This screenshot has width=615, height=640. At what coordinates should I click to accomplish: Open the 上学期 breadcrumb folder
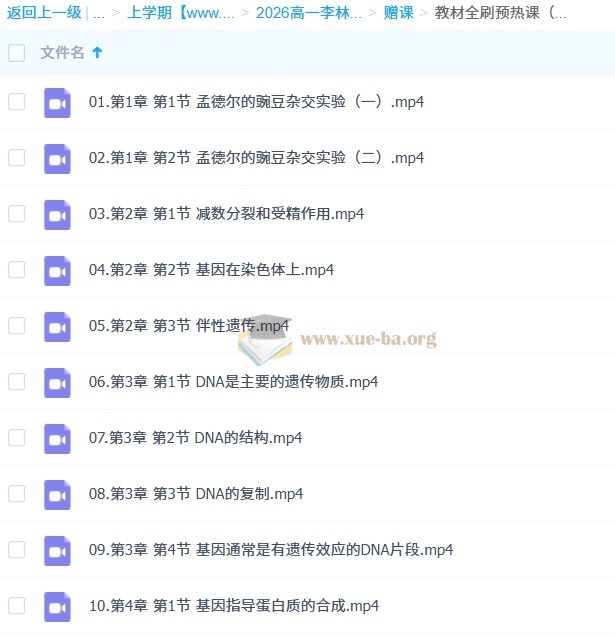coord(181,13)
